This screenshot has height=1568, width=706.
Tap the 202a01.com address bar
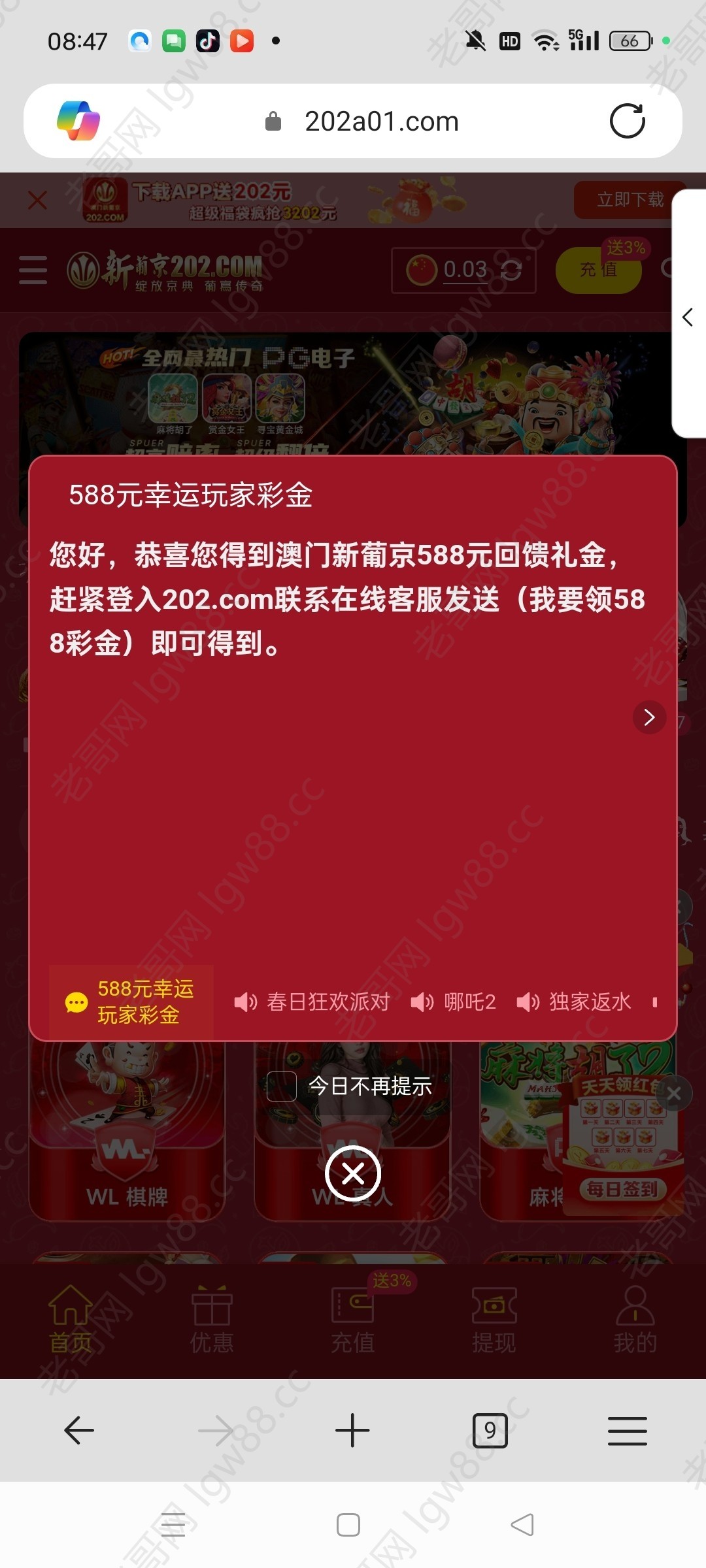click(x=381, y=122)
